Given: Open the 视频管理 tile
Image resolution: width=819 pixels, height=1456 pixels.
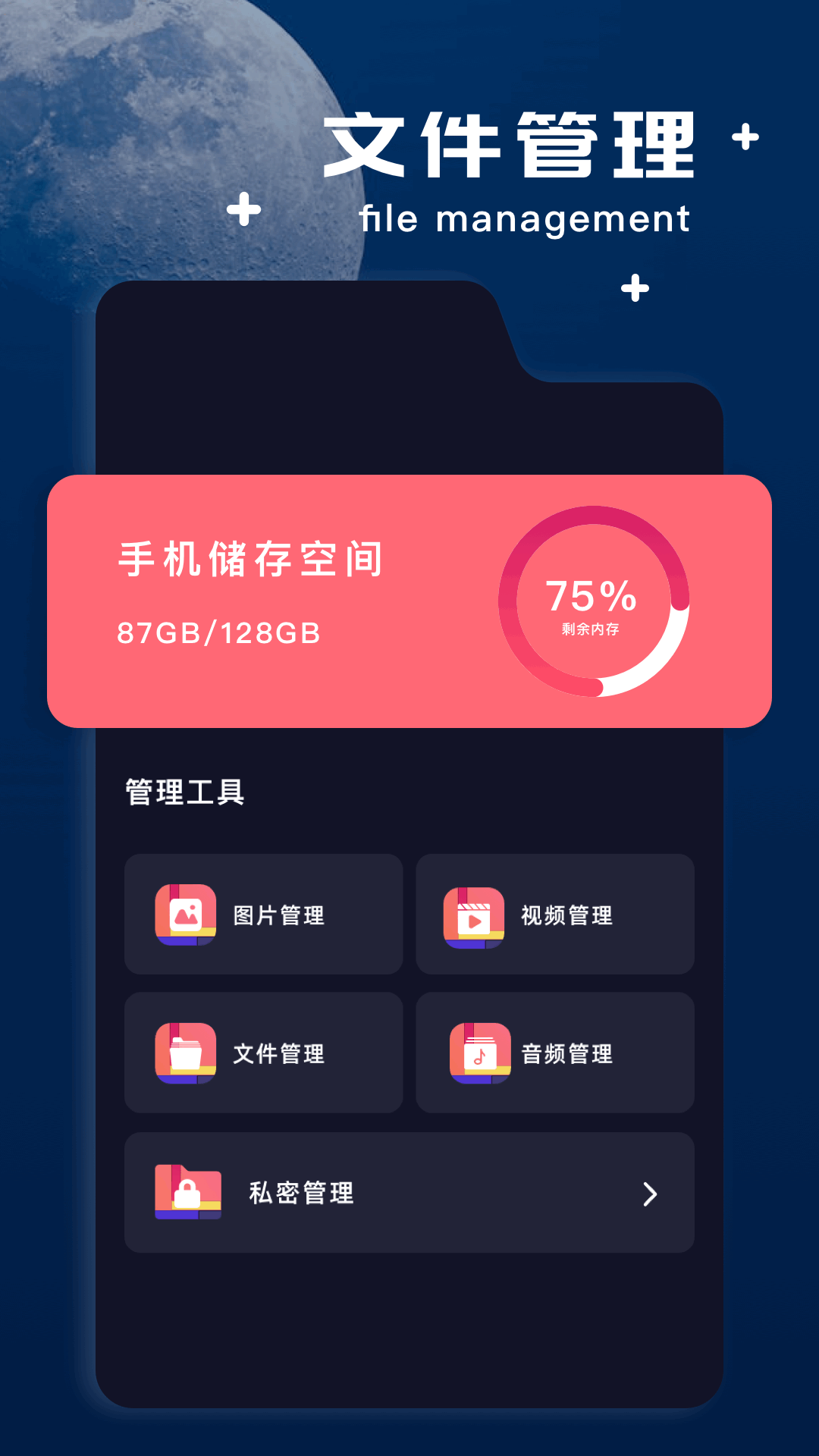Looking at the screenshot, I should pos(554,915).
